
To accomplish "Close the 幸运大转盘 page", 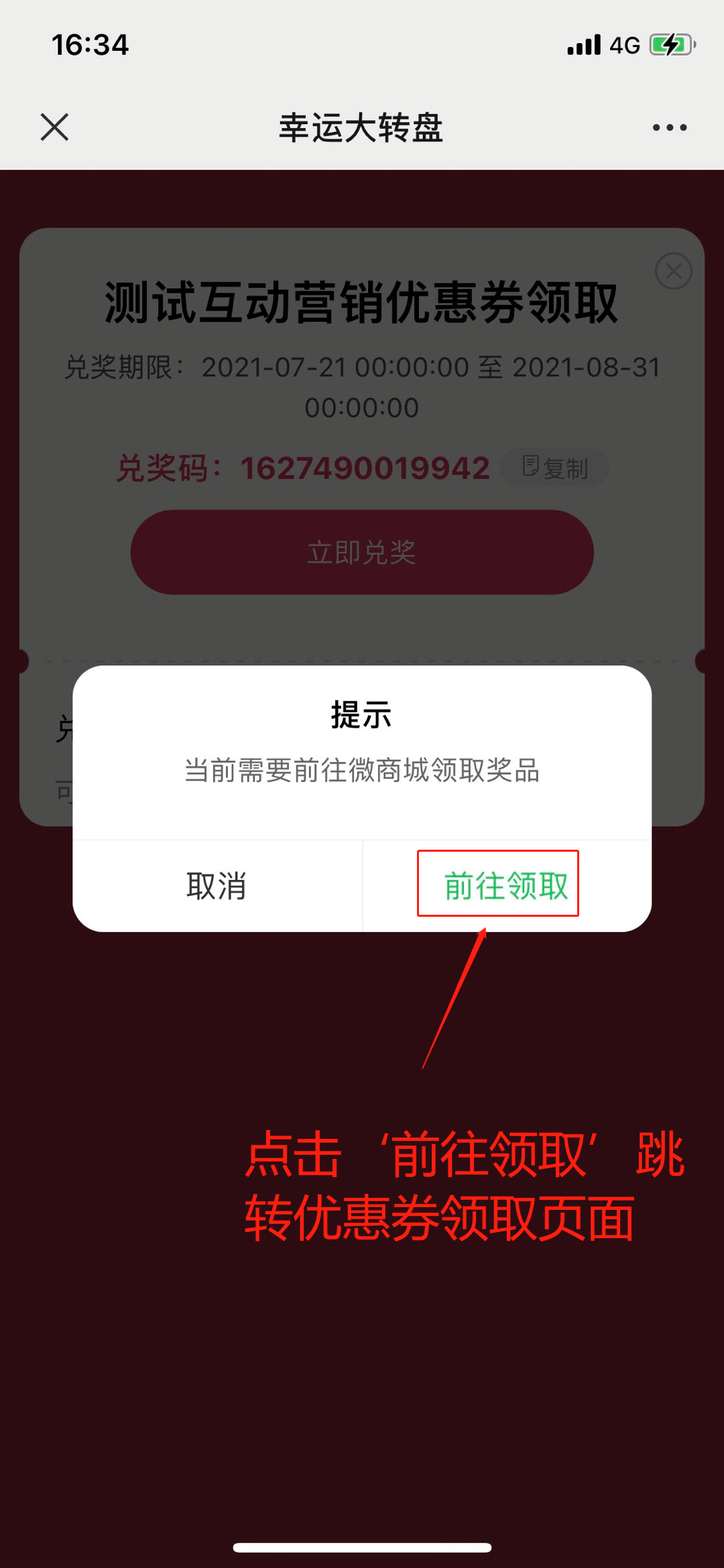I will point(54,127).
